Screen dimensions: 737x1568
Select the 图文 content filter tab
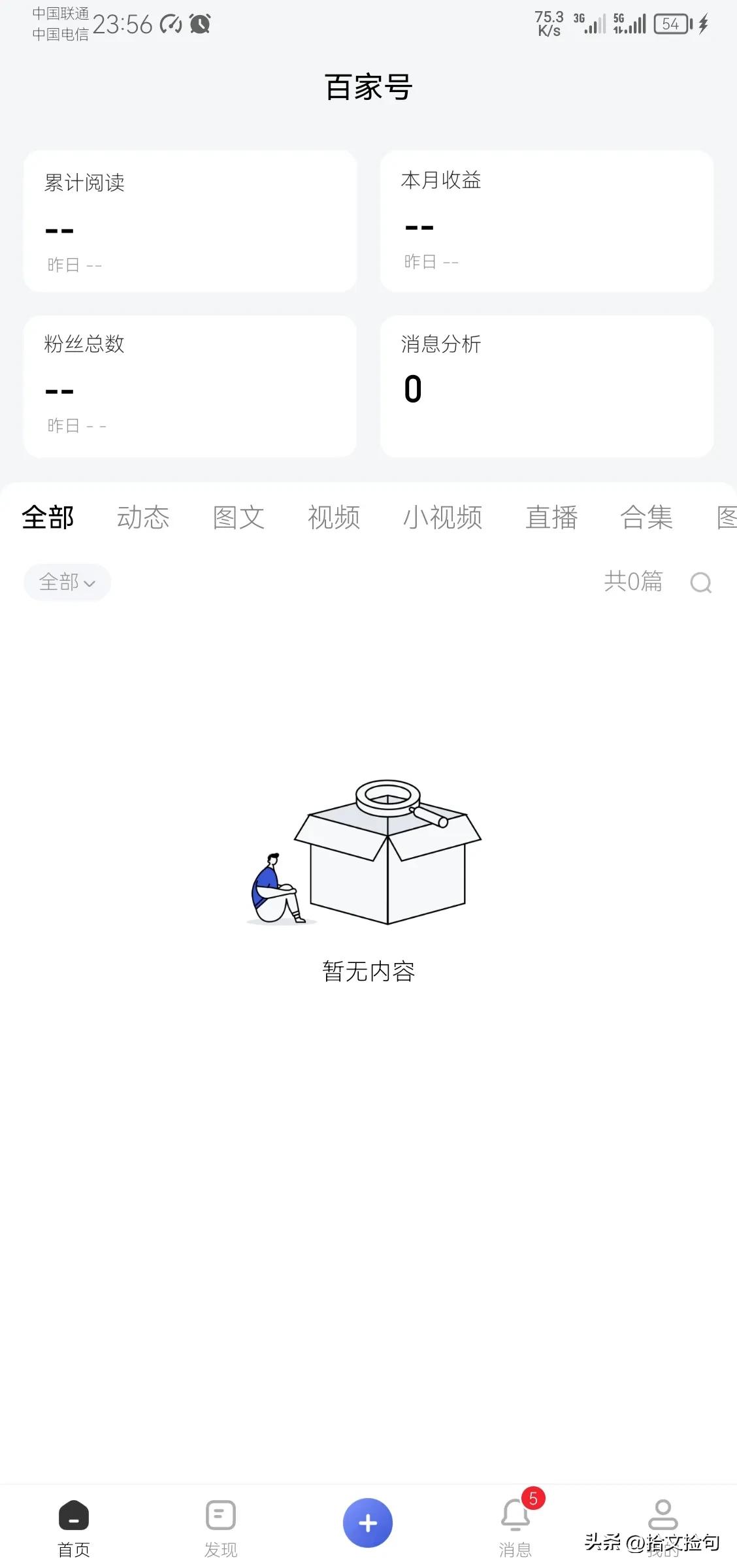tap(238, 517)
